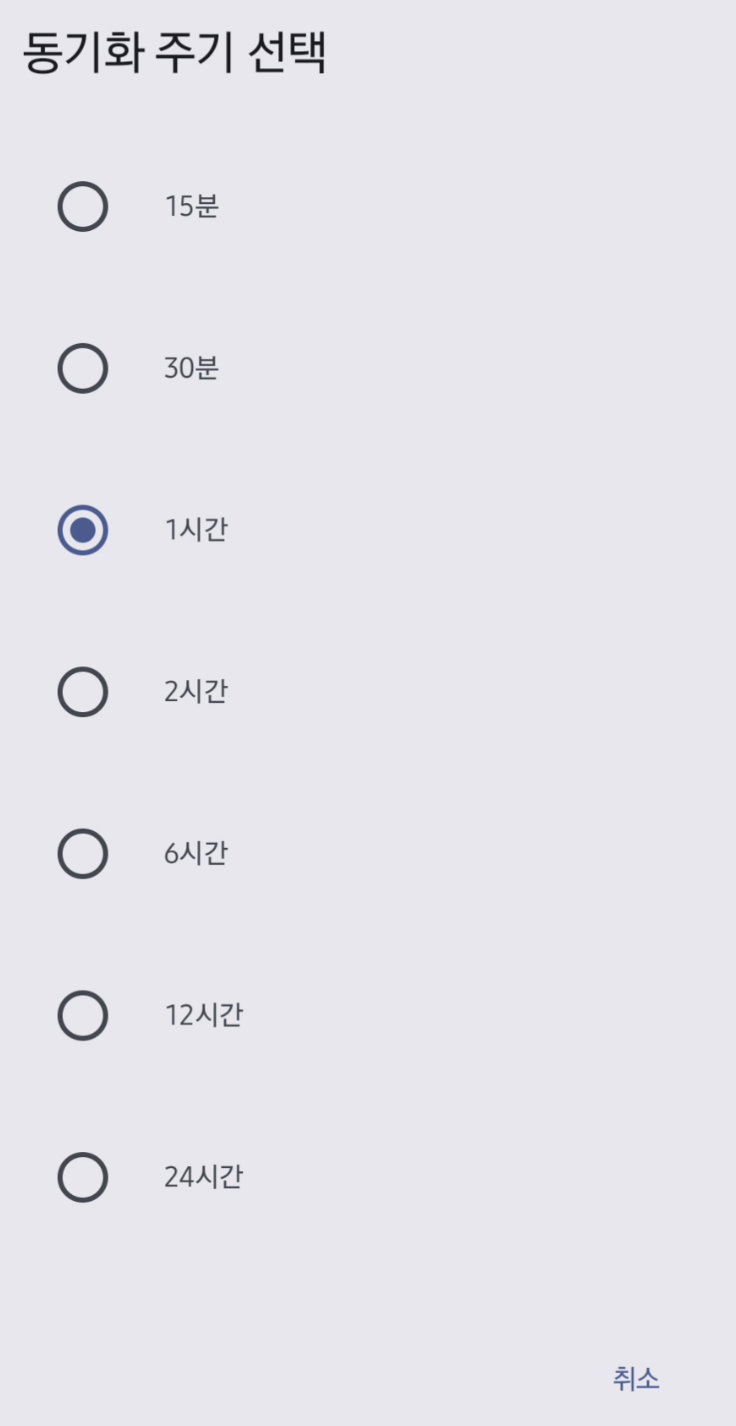Click the 6시간 text label
The image size is (736, 1426).
tap(194, 853)
